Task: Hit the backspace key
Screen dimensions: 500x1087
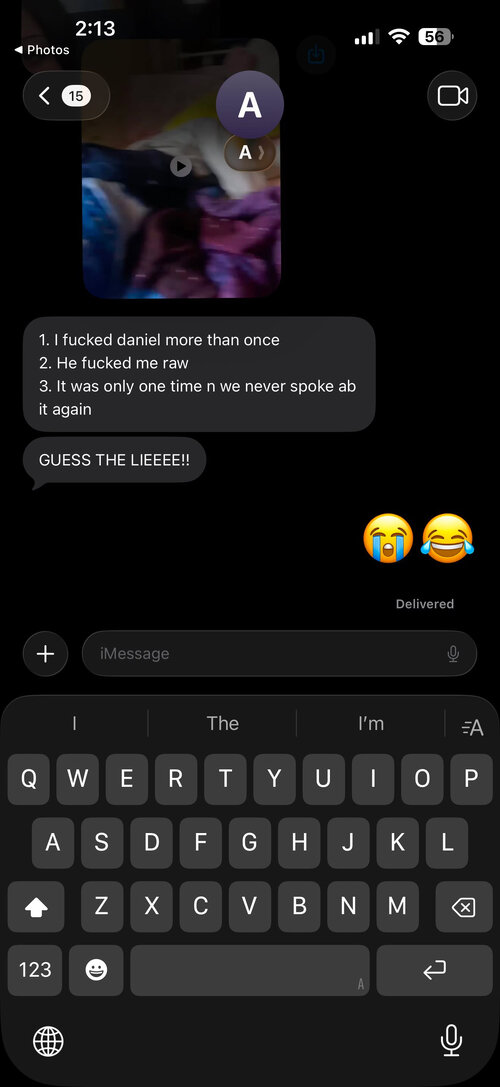Action: [x=464, y=907]
